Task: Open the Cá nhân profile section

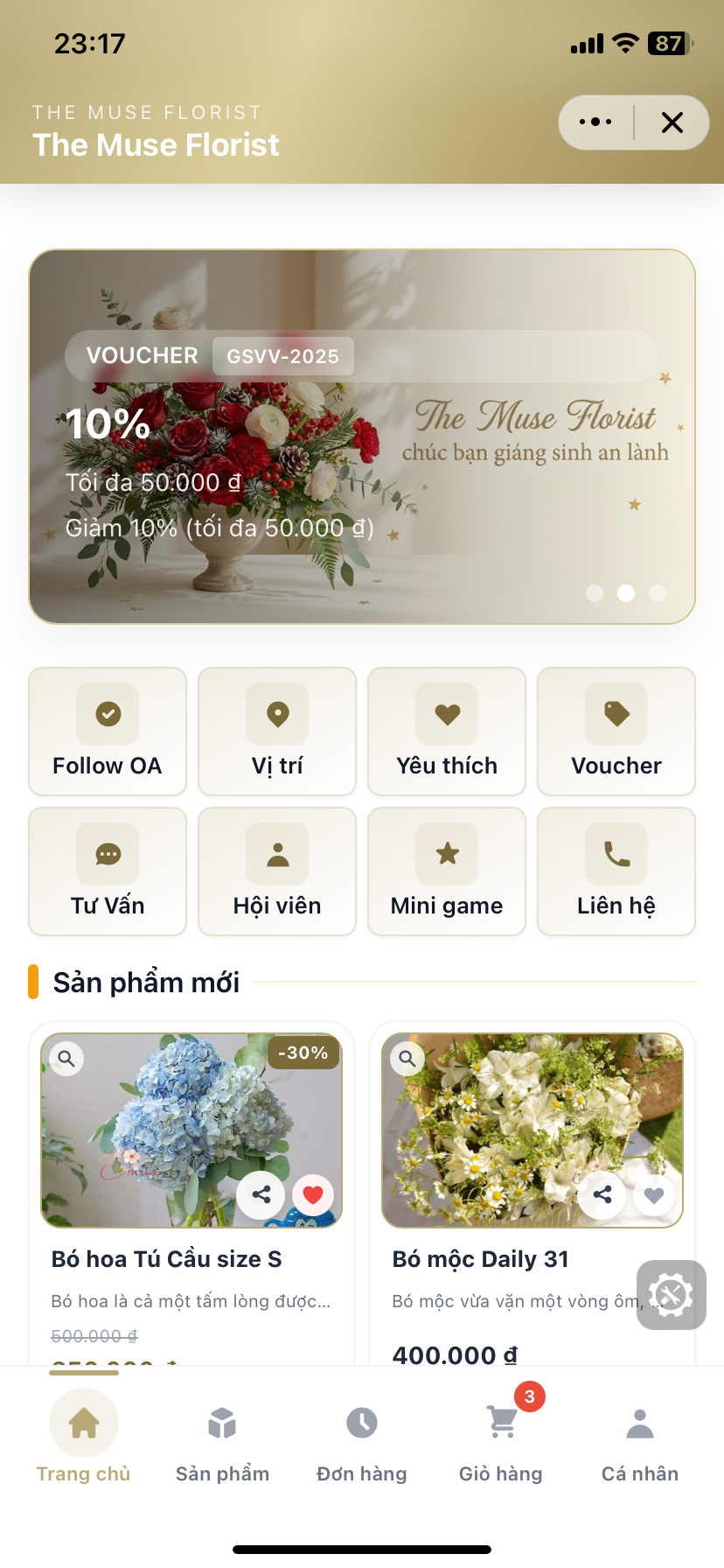Action: coord(639,1439)
